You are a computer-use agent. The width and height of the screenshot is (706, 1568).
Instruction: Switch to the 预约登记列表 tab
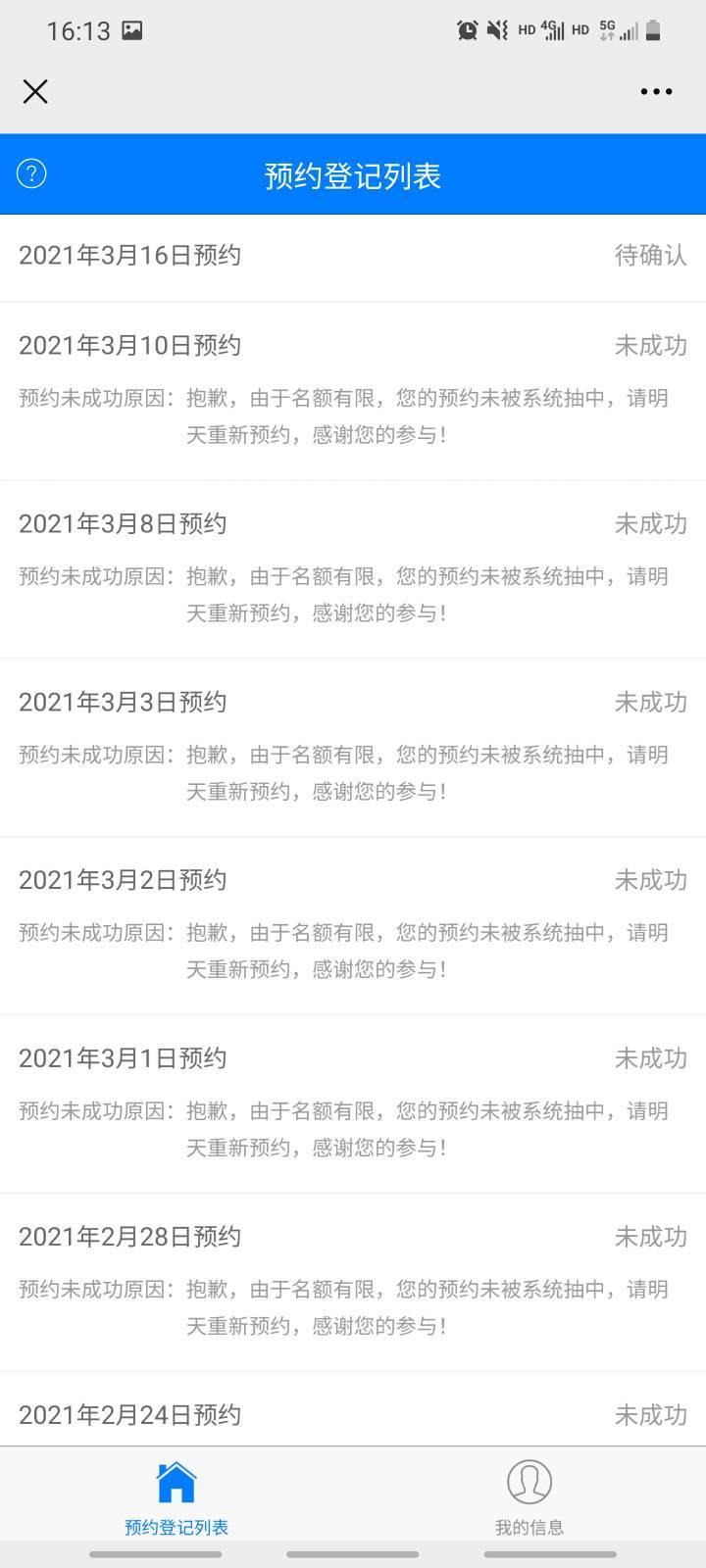tap(176, 1495)
